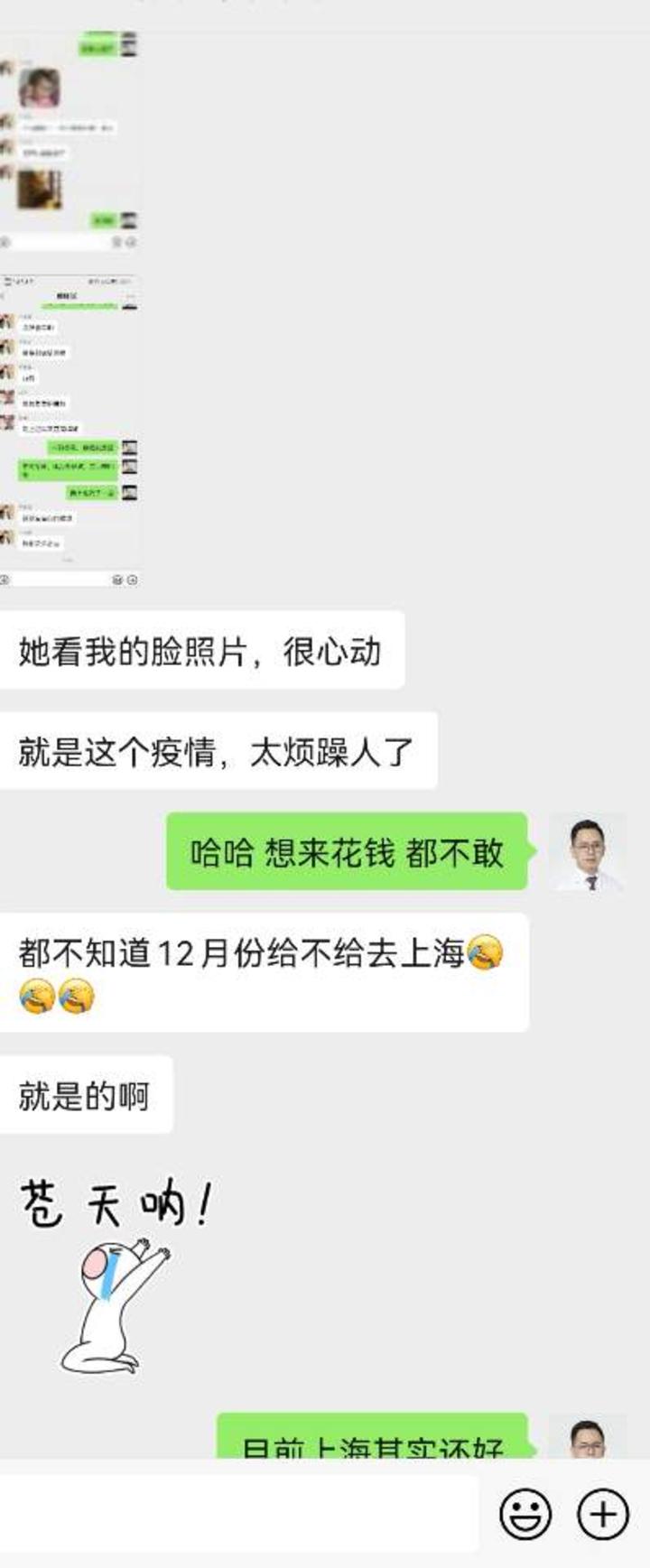Open the plus attachment menu
Viewport: 650px width, 1568px height.
tap(602, 1513)
